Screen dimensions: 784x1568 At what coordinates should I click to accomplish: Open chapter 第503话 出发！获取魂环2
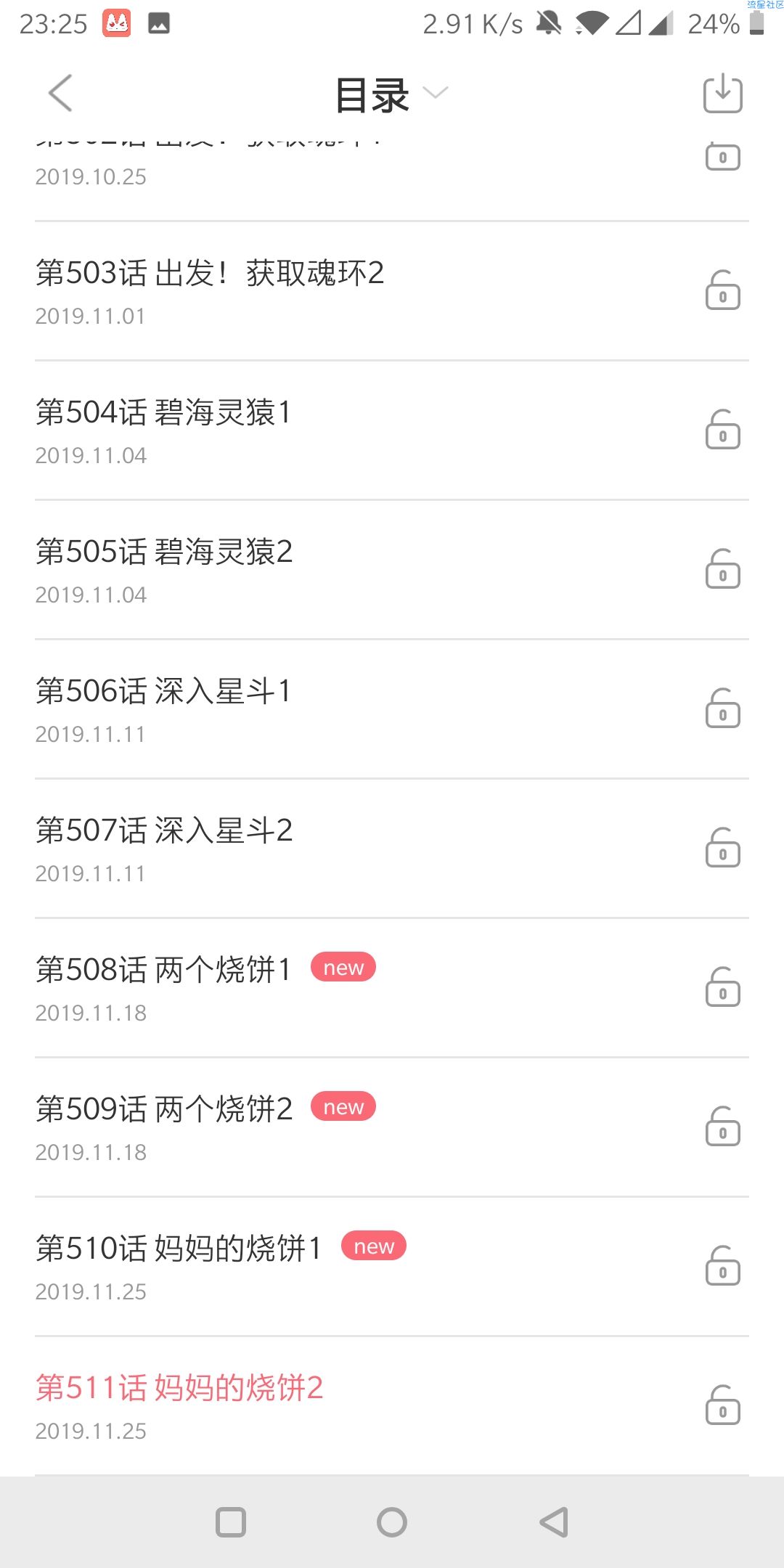tap(392, 292)
